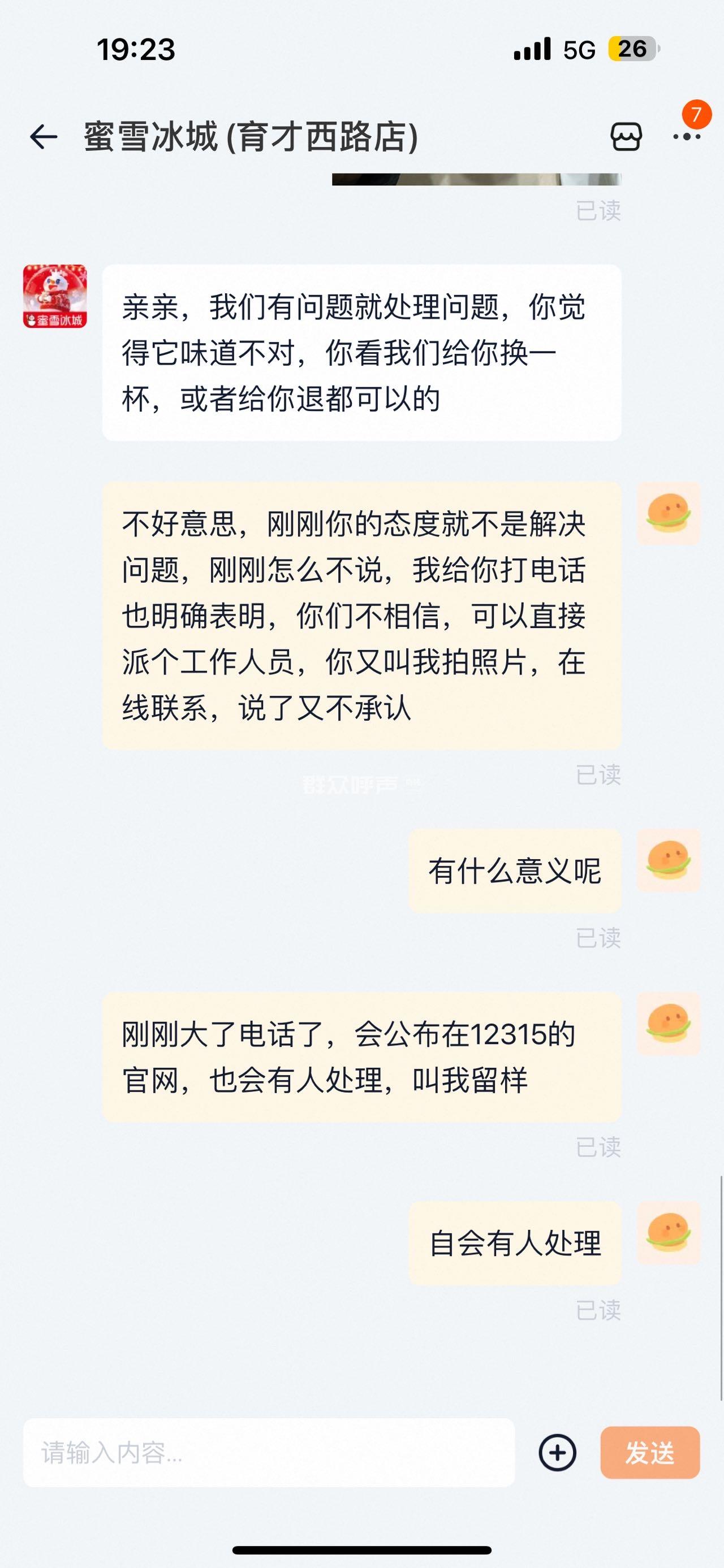Focus the 请输入内容 message field
This screenshot has width=724, height=1568.
click(268, 1453)
